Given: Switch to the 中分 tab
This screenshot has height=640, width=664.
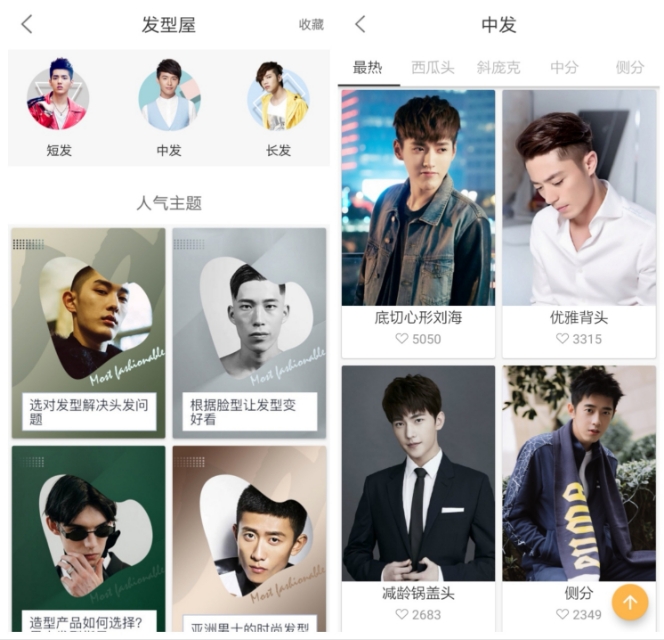Looking at the screenshot, I should (x=564, y=68).
